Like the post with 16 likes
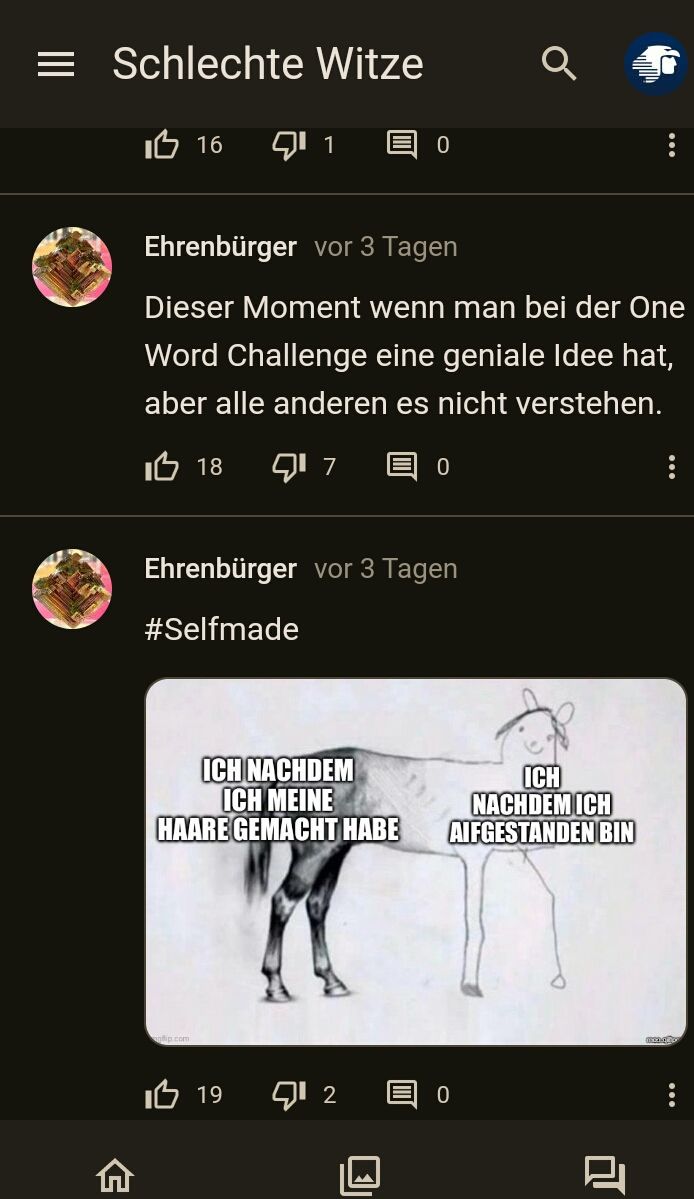The image size is (694, 1199). pos(162,145)
